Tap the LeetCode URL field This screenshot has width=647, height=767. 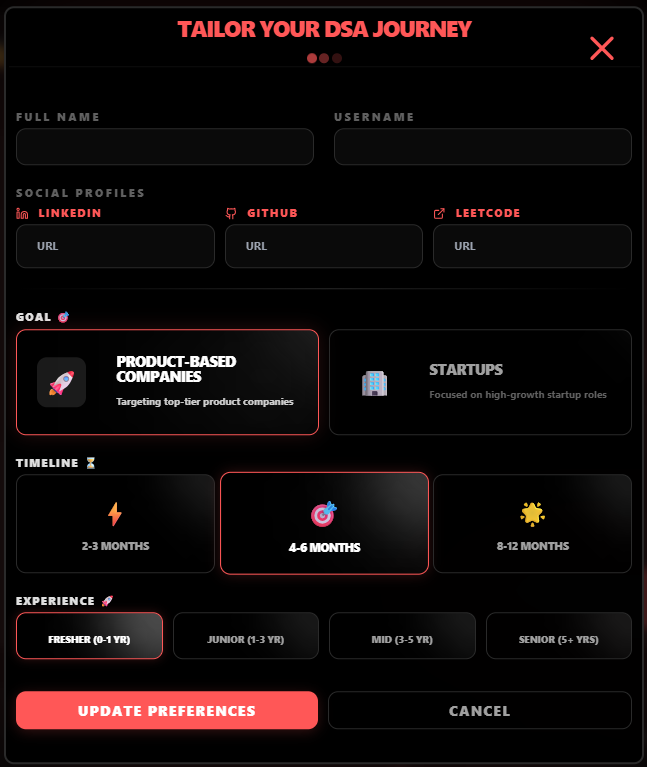532,246
